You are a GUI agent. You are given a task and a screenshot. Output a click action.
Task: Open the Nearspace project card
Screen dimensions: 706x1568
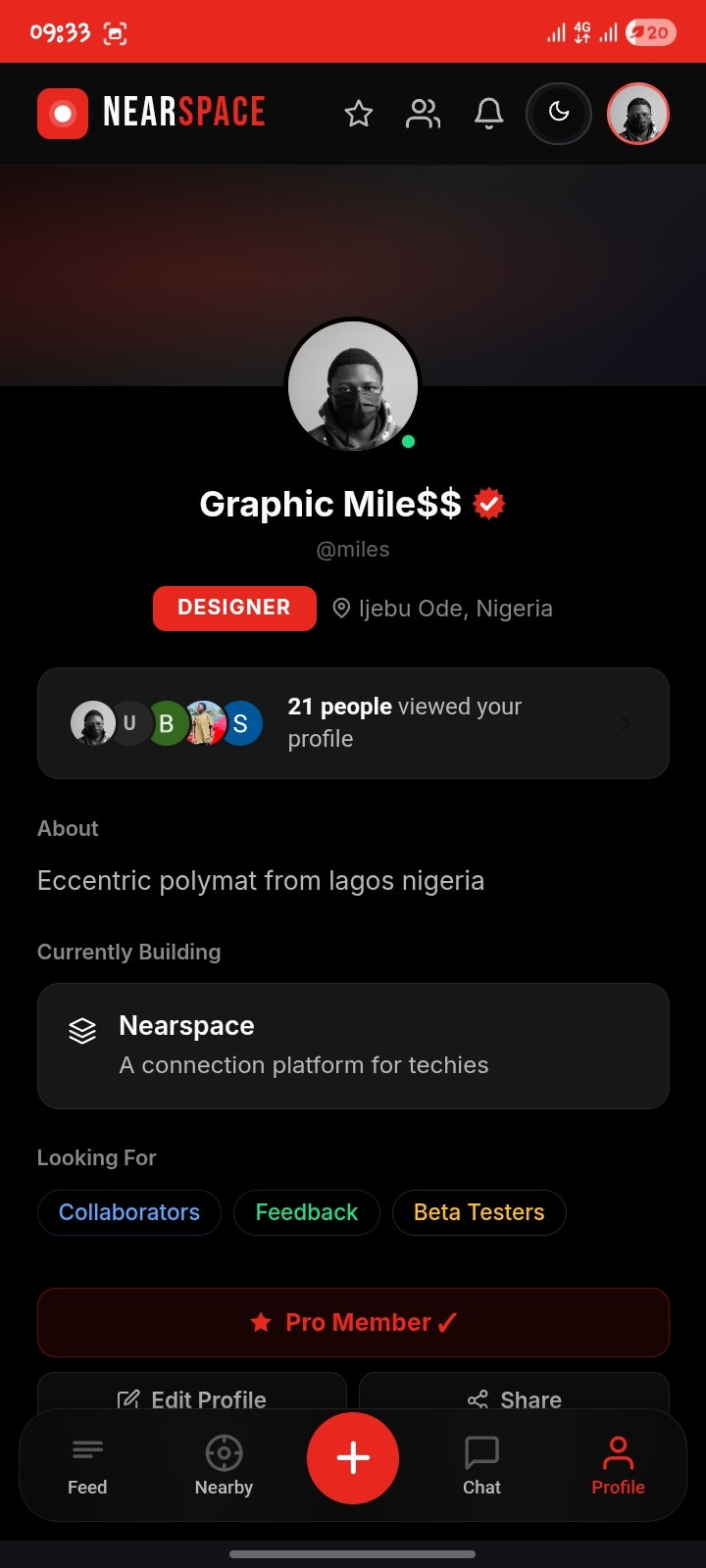point(353,1046)
